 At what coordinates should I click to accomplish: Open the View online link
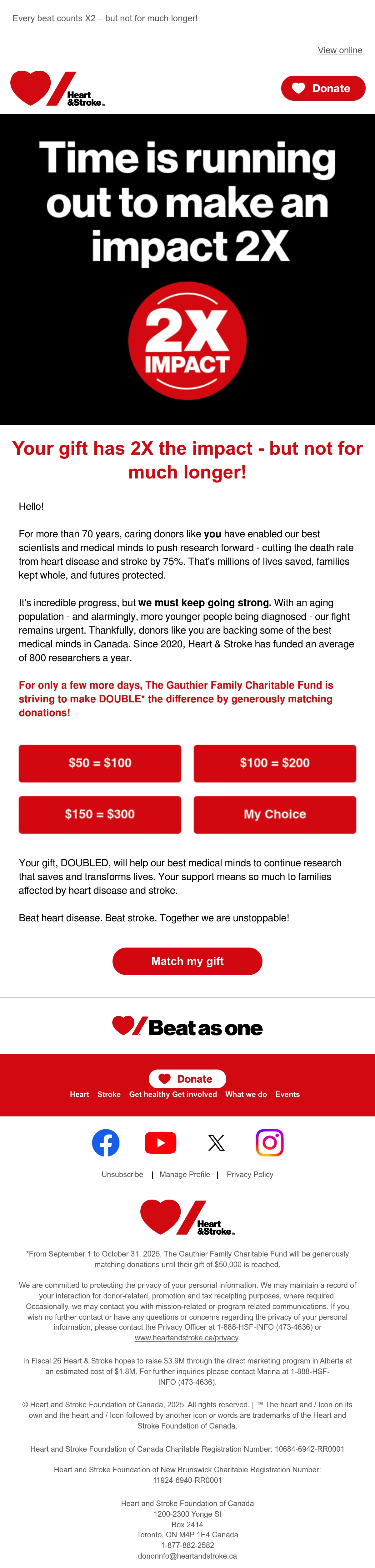[340, 51]
